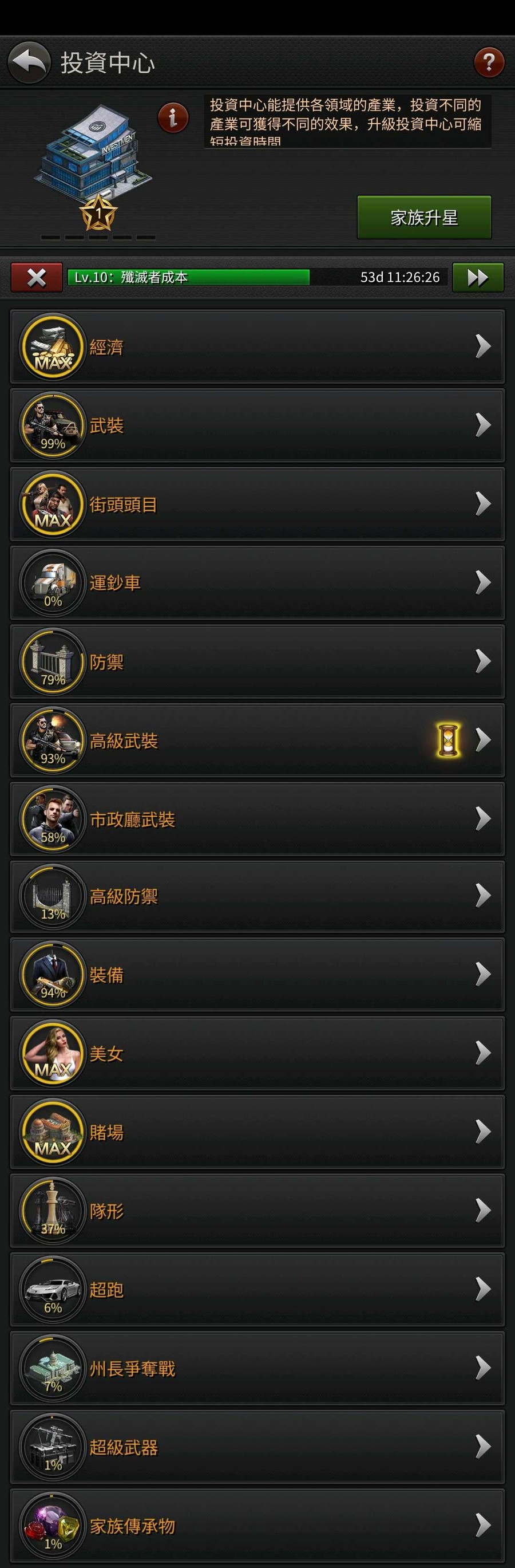The width and height of the screenshot is (515, 1568).
Task: Tap the 家族升星 button
Action: (424, 217)
